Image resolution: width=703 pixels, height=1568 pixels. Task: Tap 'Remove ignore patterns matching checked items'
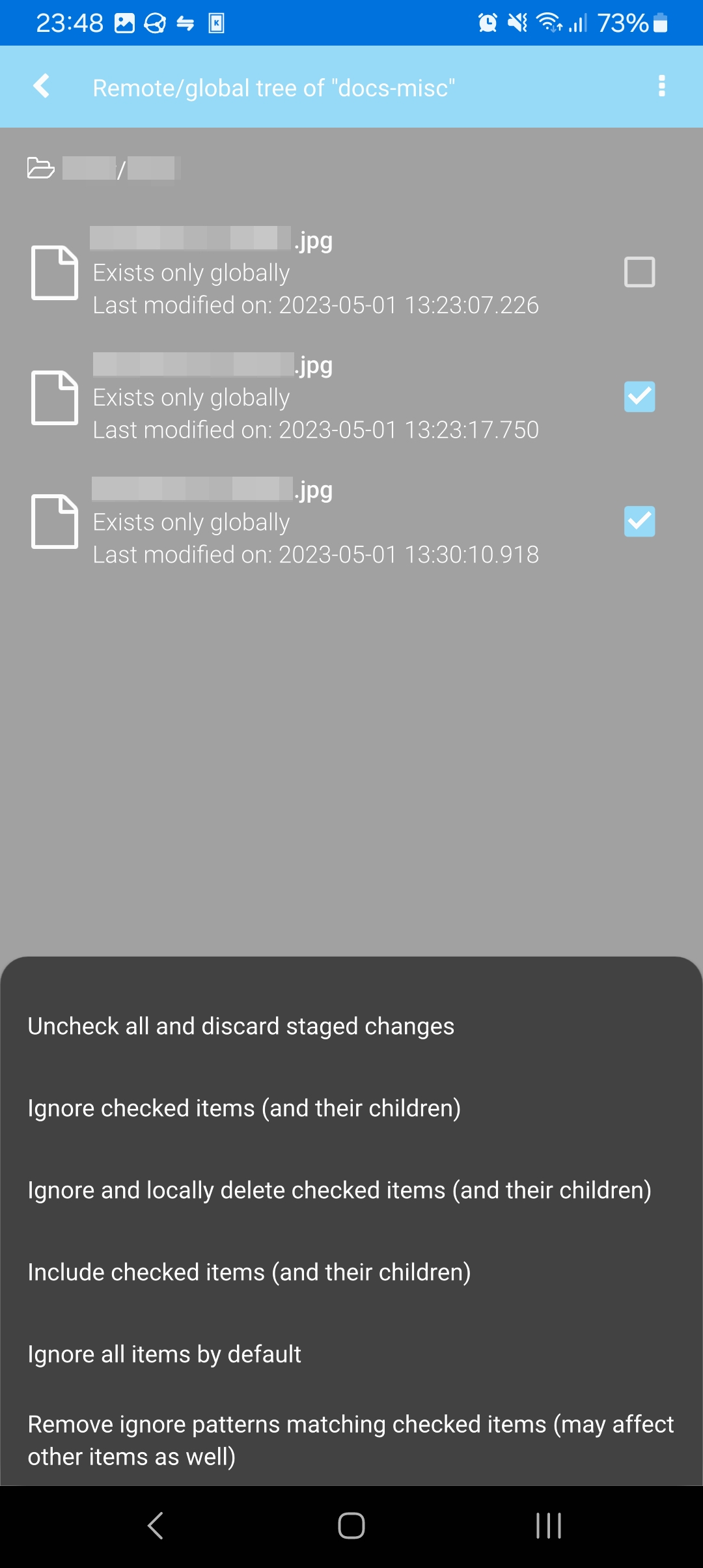click(350, 1440)
